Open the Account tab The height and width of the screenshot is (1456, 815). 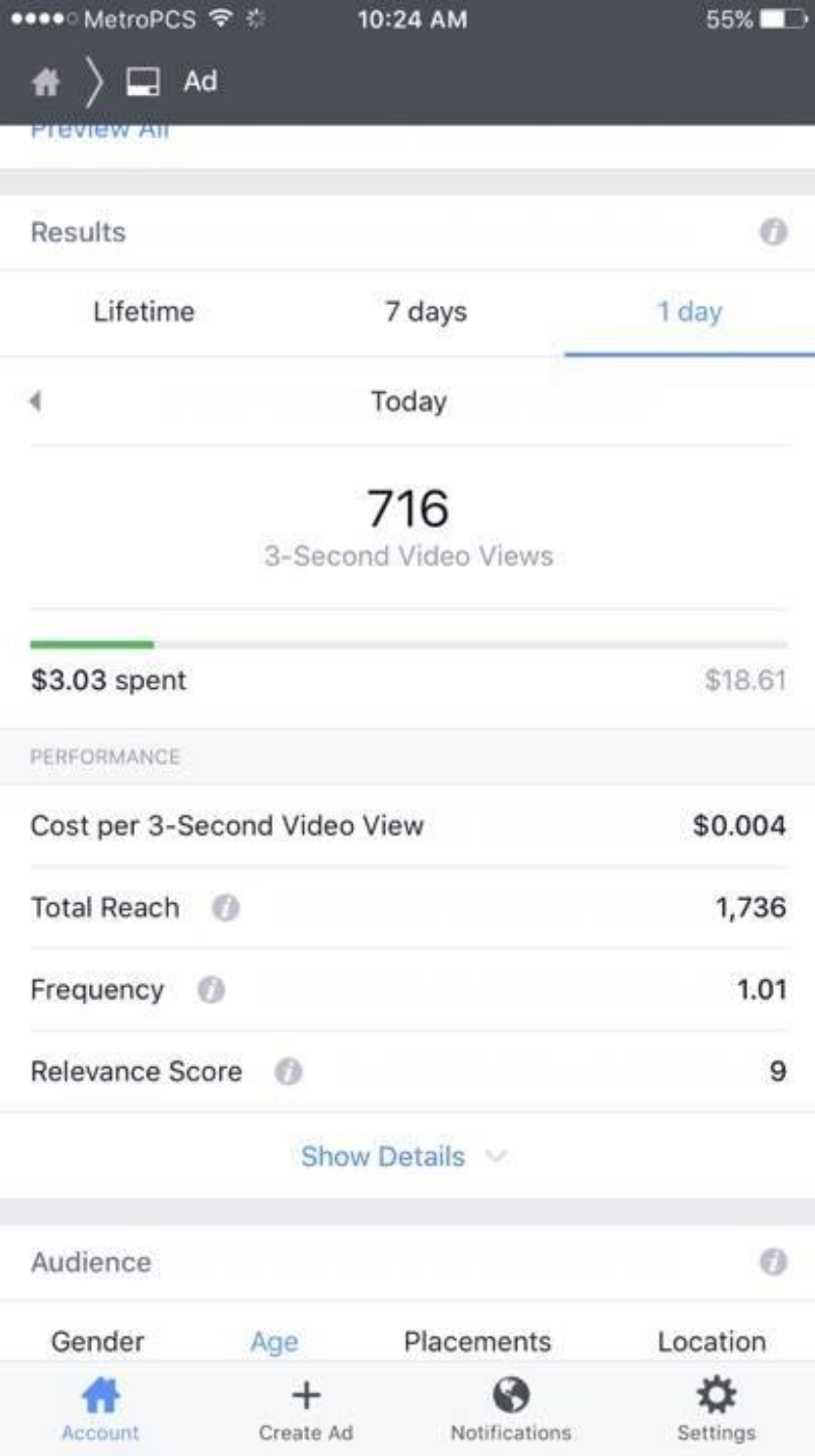100,1409
